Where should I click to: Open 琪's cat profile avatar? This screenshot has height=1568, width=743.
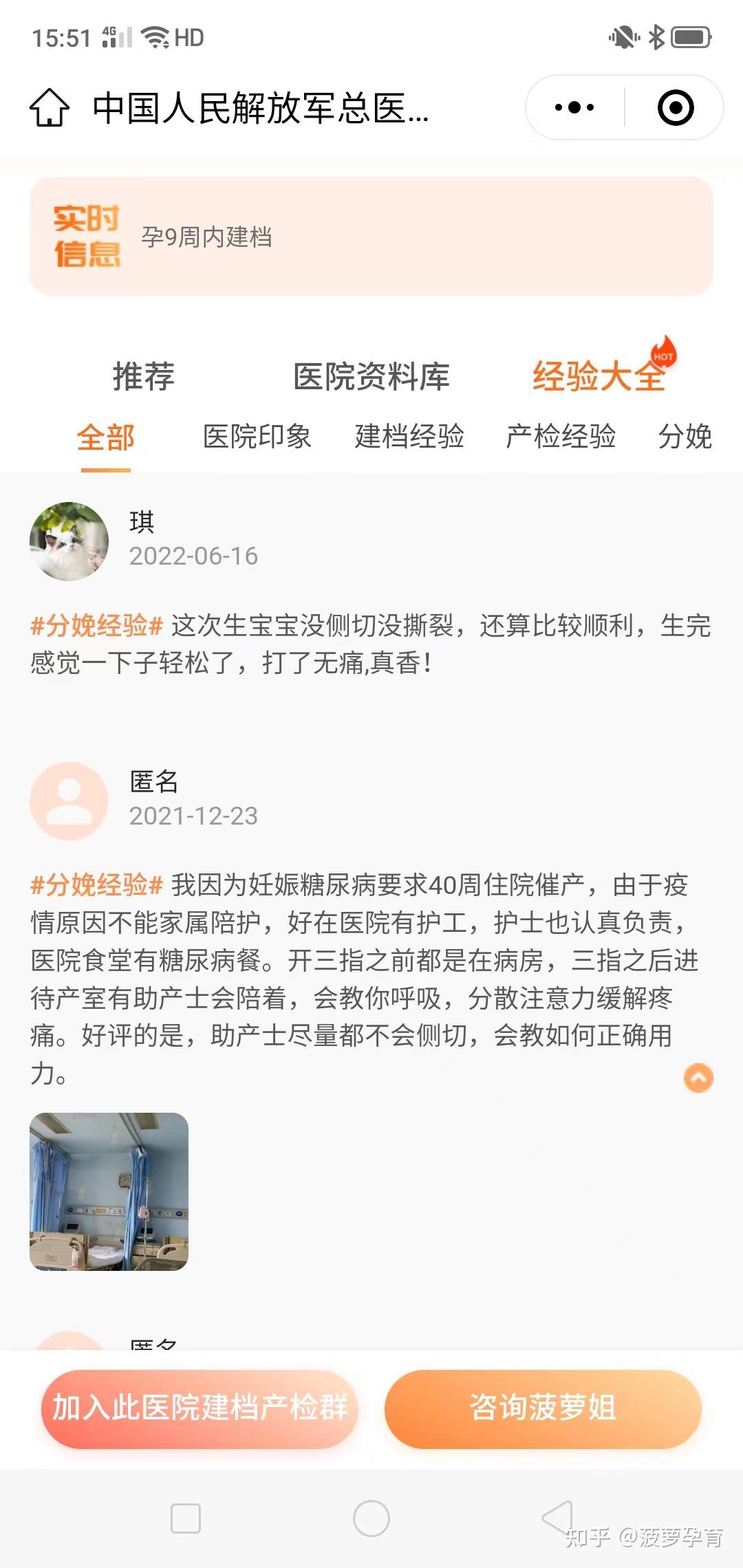coord(69,541)
